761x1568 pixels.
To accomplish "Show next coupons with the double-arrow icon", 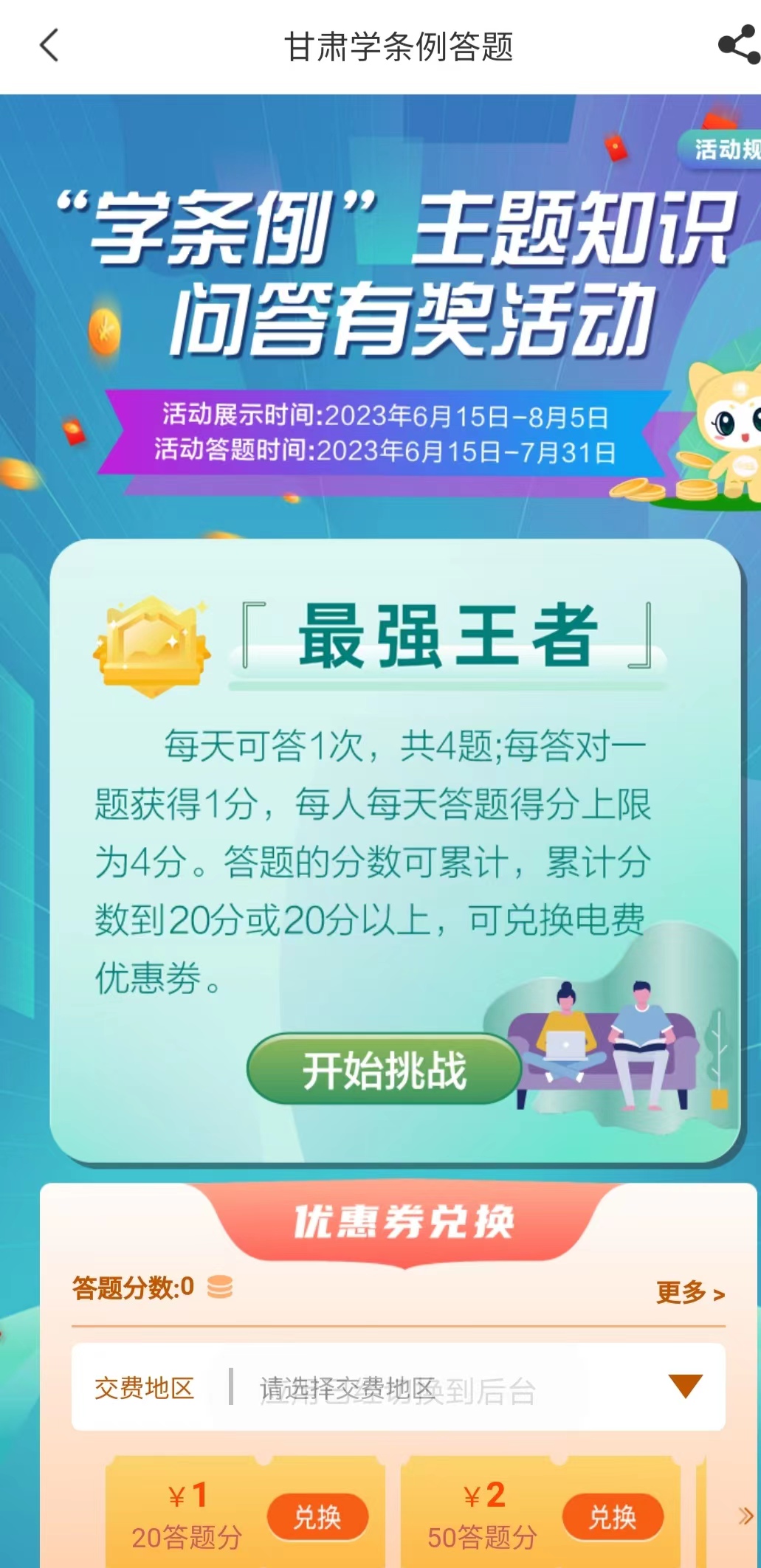I will (745, 1516).
